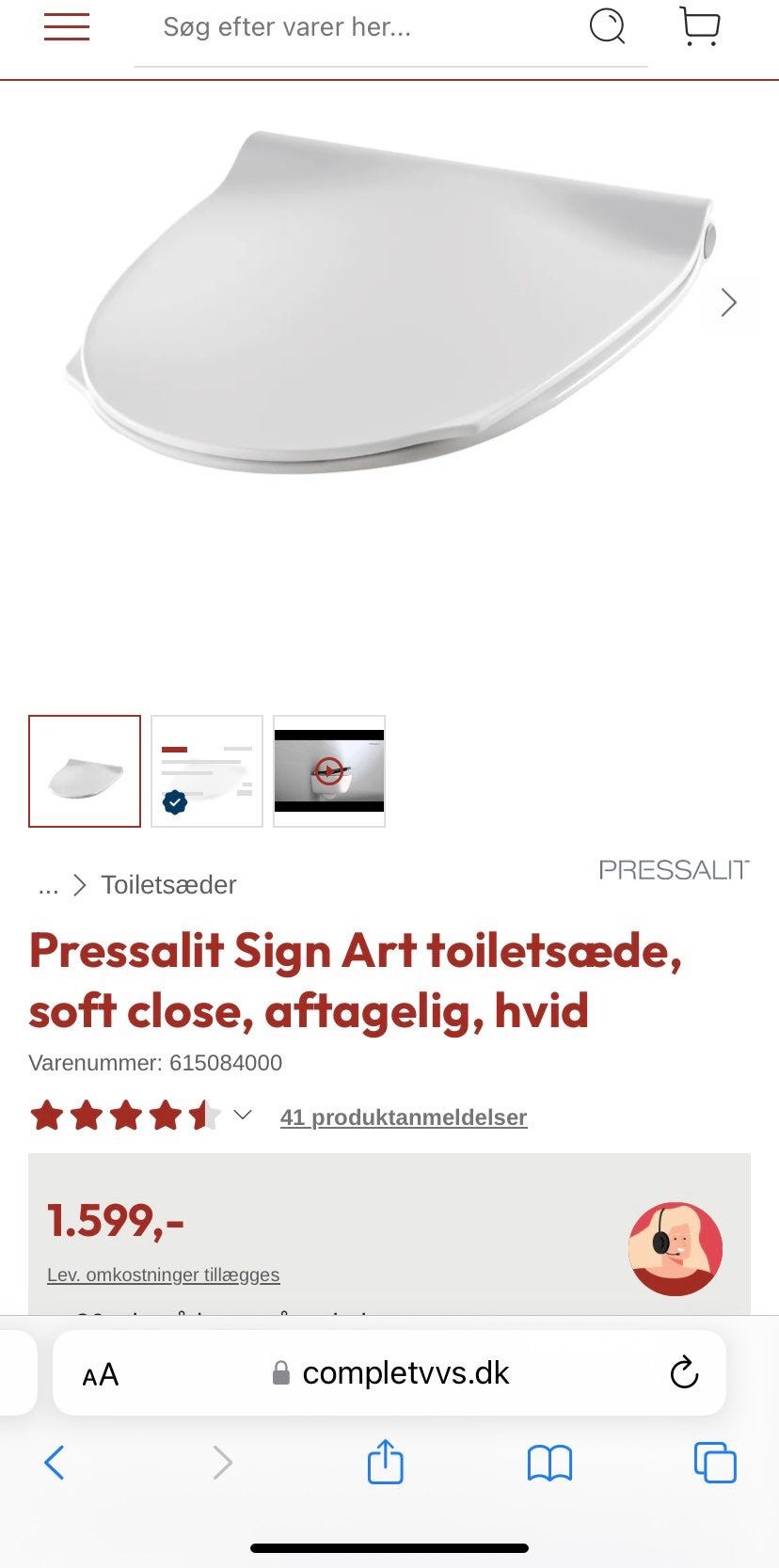Expand the star rating breakdown chevron
Viewport: 779px width, 1568px height.
[x=242, y=1115]
